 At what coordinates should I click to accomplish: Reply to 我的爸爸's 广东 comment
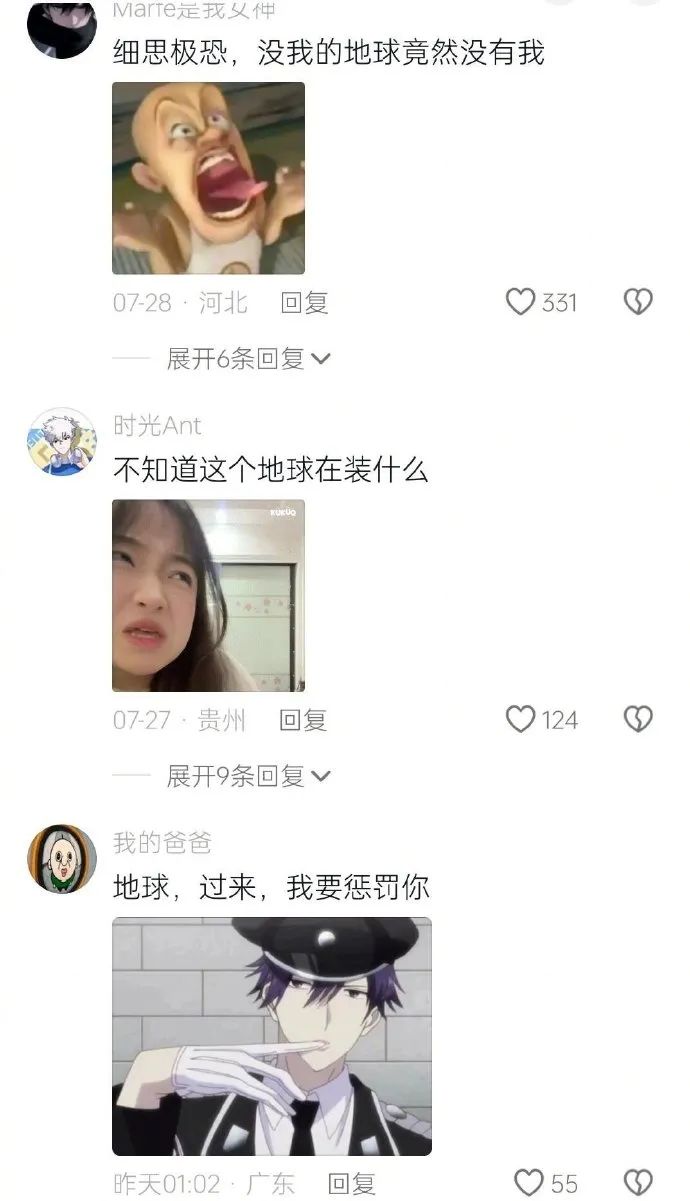[x=352, y=1185]
